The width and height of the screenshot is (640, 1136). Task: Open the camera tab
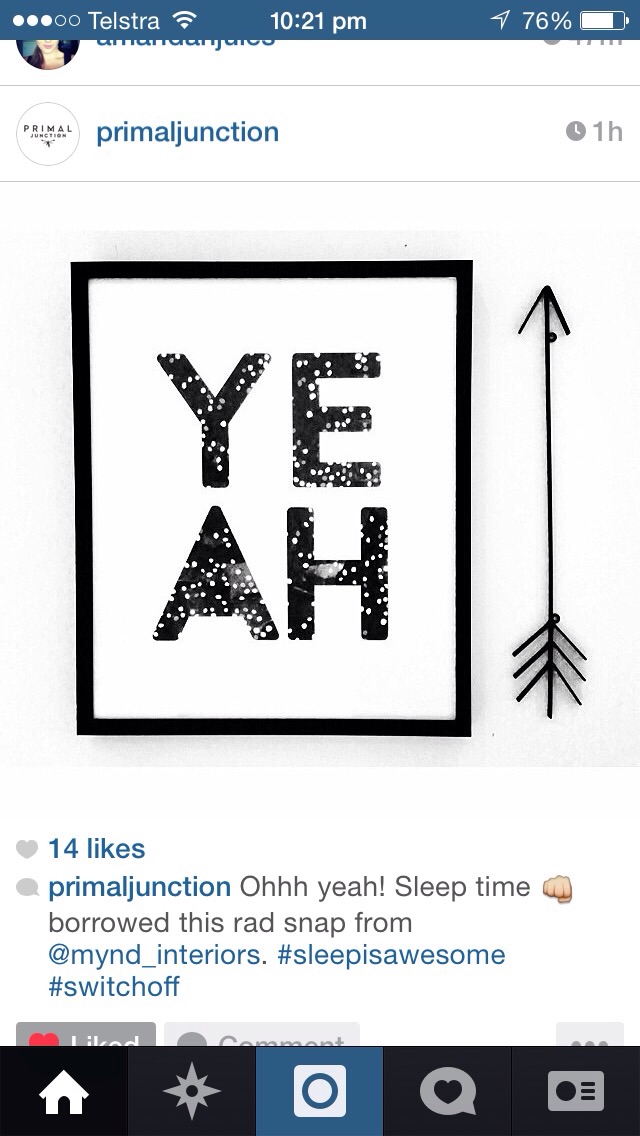(x=320, y=1091)
